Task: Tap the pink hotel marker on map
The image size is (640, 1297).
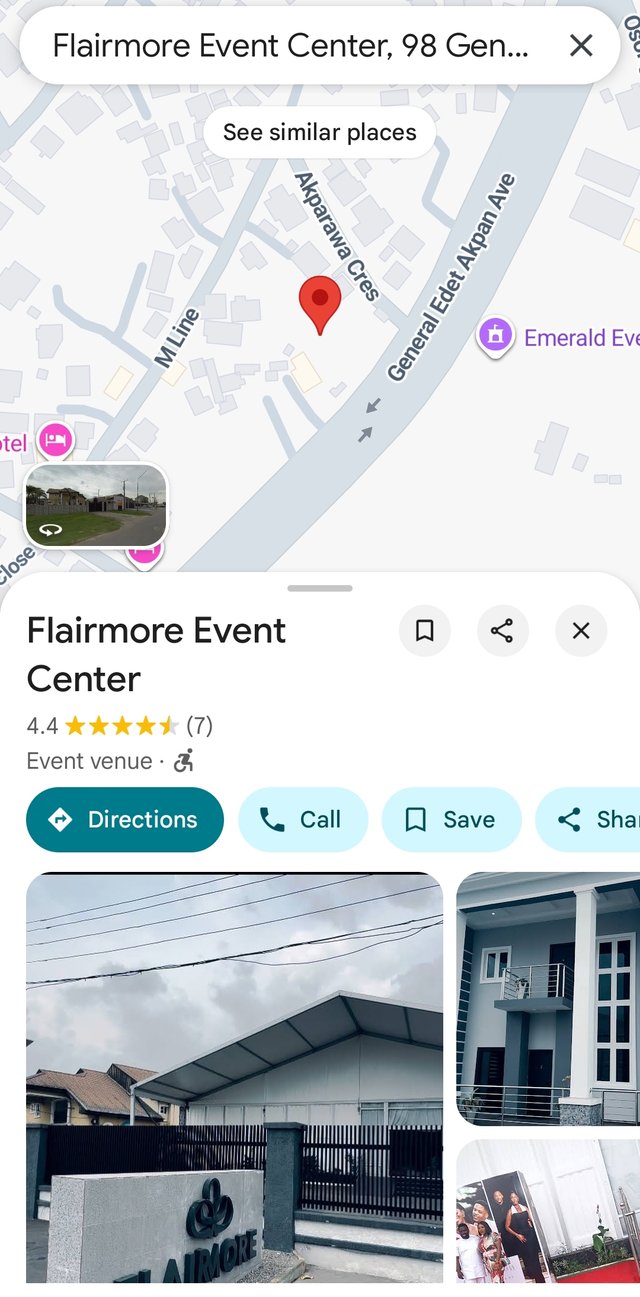Action: [55, 440]
